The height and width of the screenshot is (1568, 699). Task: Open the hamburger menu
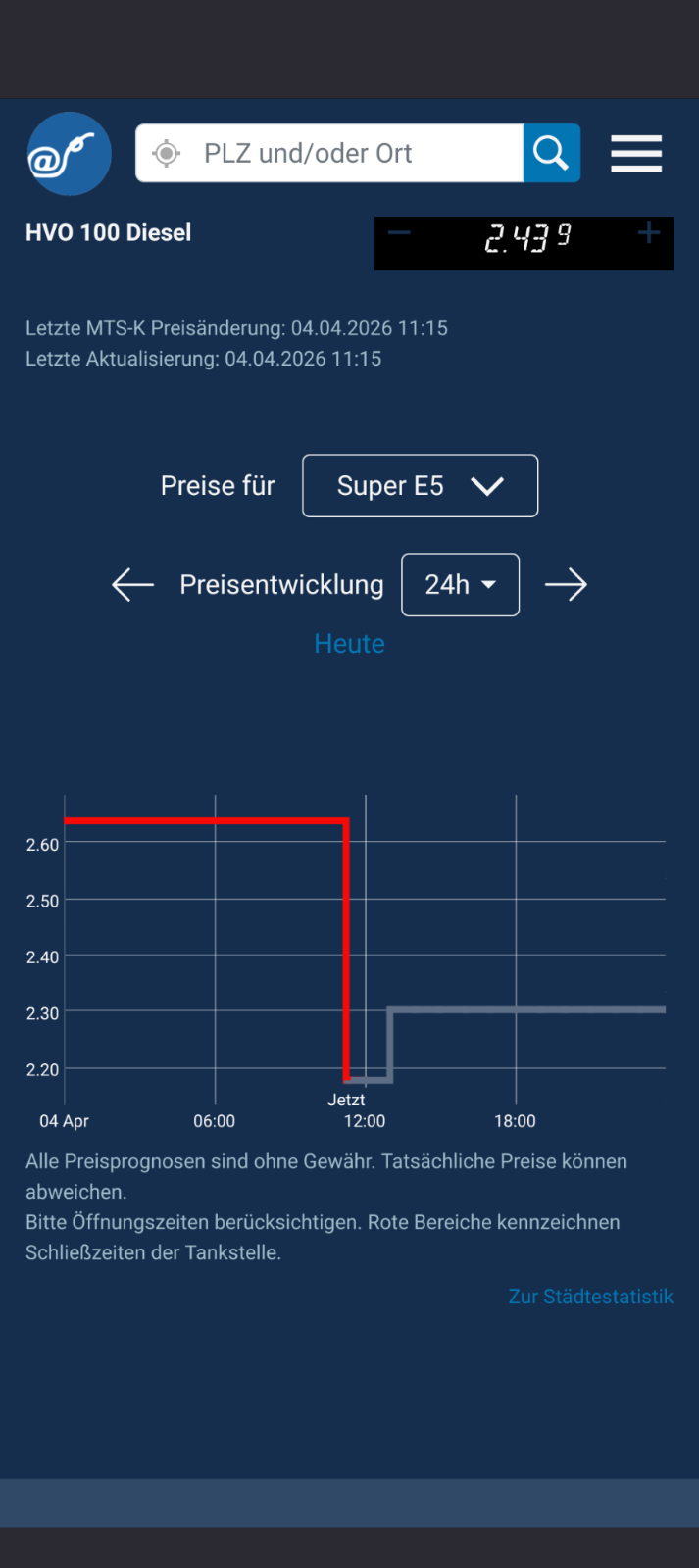(x=636, y=154)
